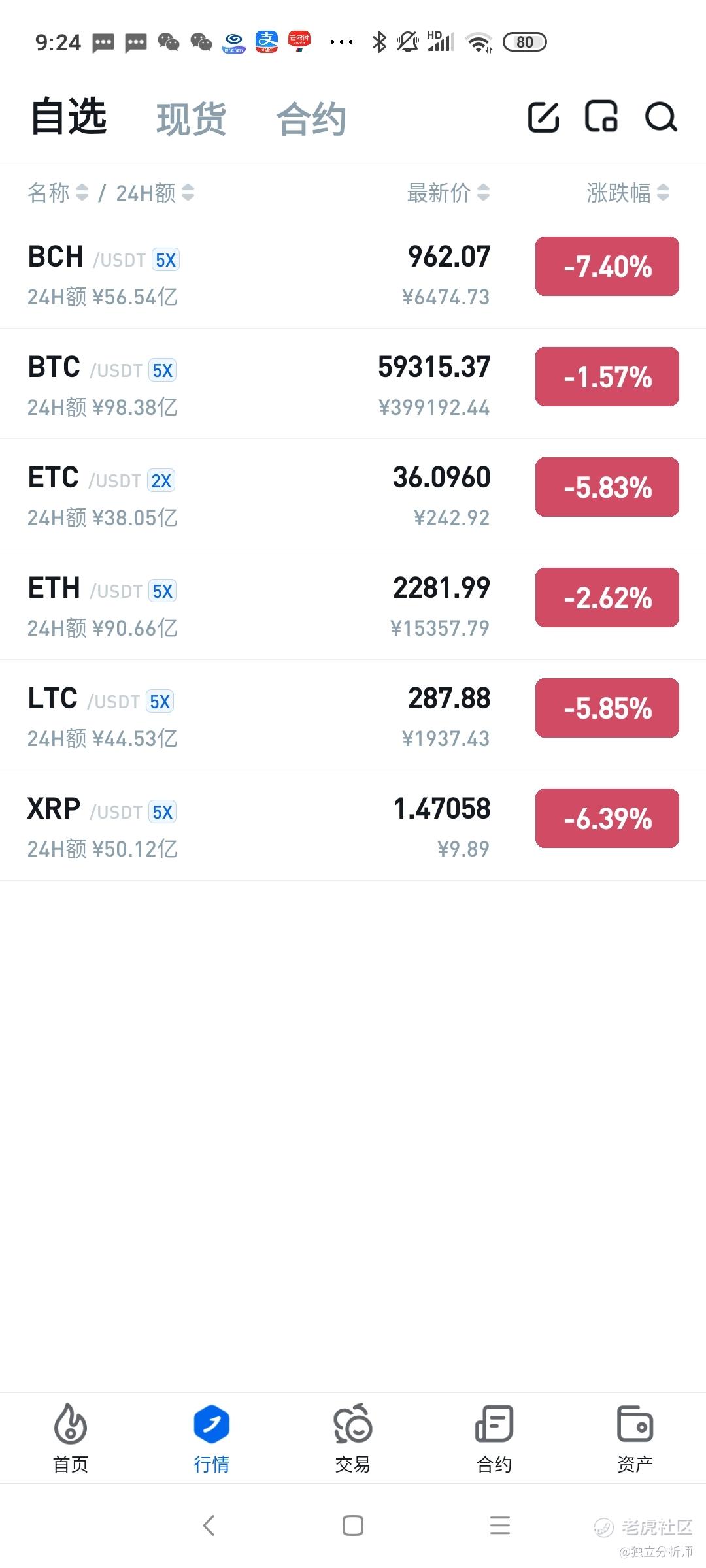Sort list by 最新价

click(x=448, y=193)
